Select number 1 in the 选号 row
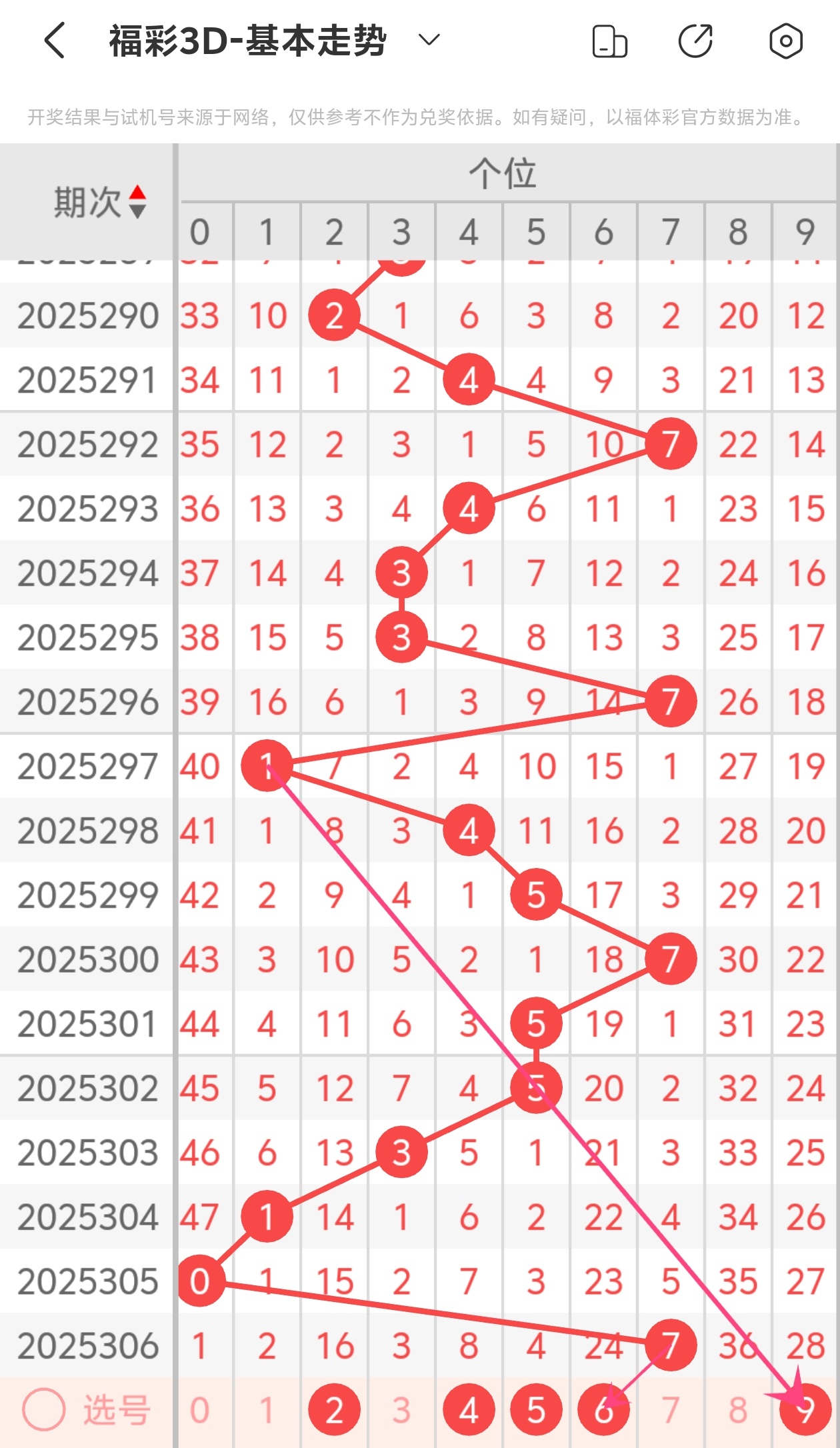 tap(267, 1410)
